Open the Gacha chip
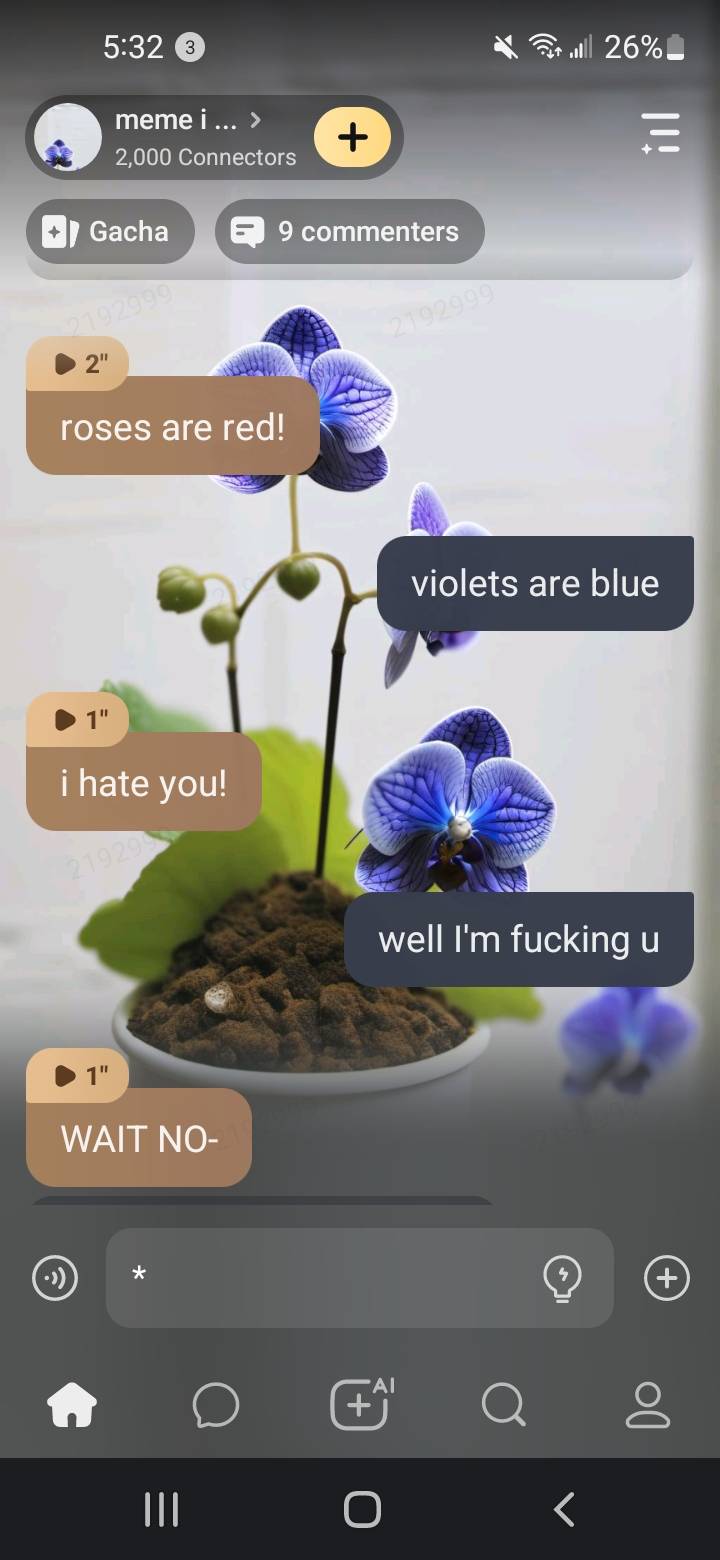720x1560 pixels. [x=110, y=231]
